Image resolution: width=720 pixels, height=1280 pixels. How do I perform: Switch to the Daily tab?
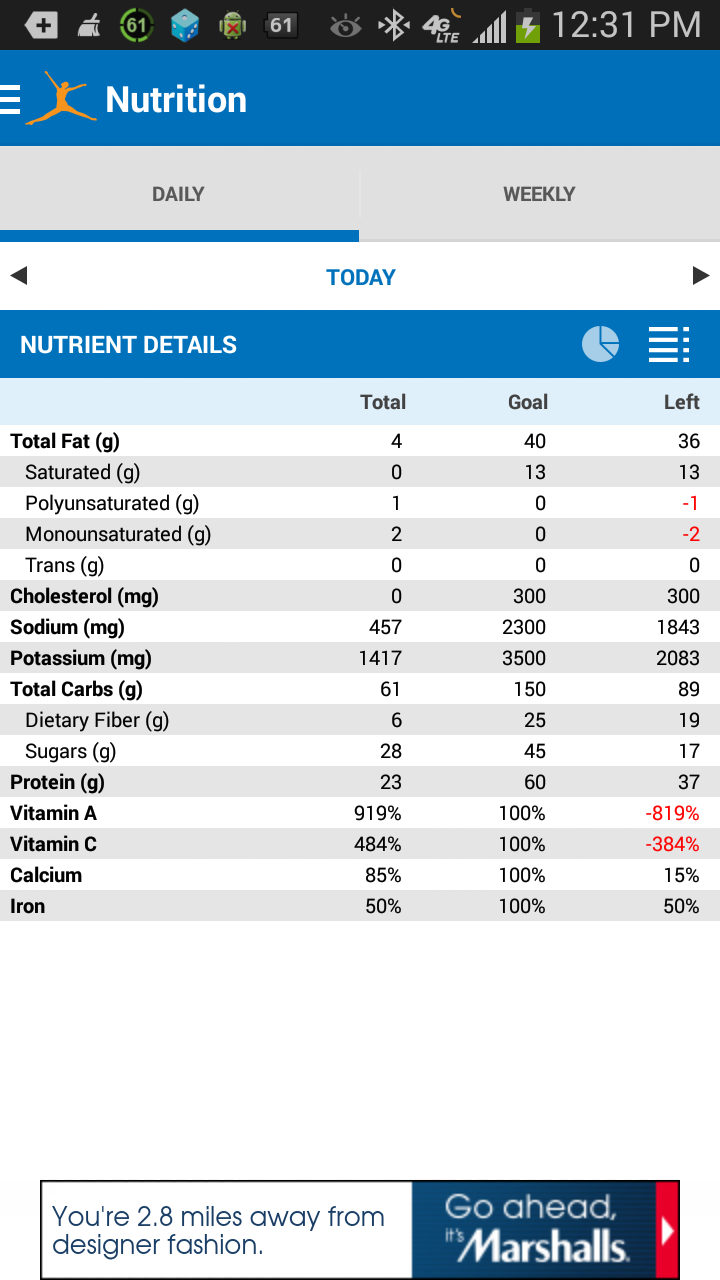(x=179, y=194)
